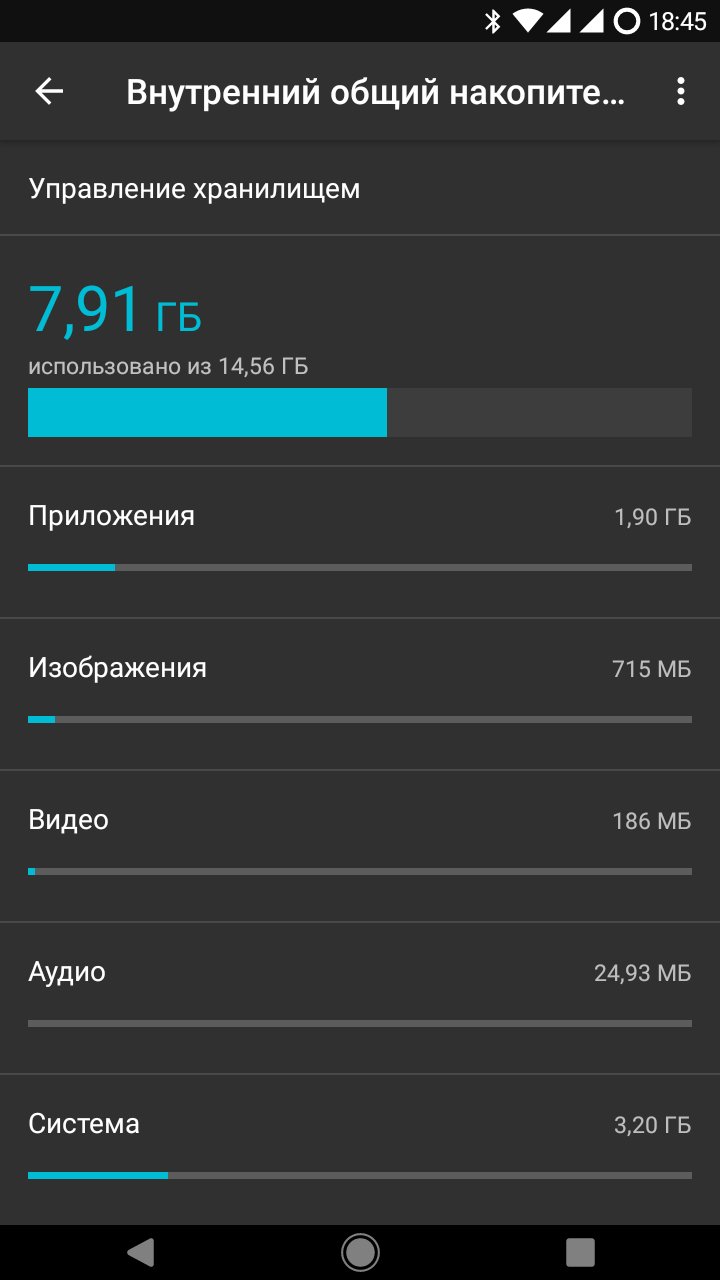Image resolution: width=720 pixels, height=1280 pixels.
Task: Tap the system home button
Action: click(x=360, y=1251)
